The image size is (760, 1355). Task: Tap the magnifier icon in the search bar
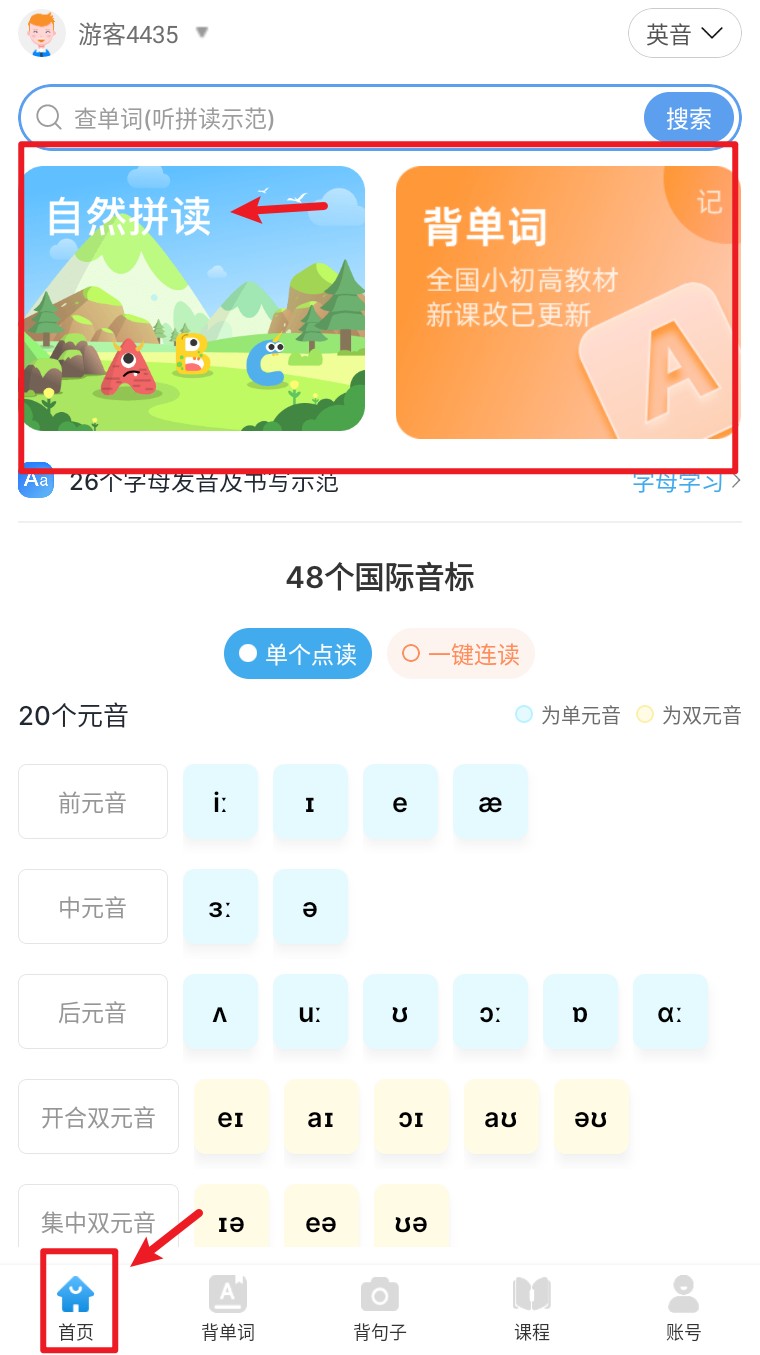(48, 117)
